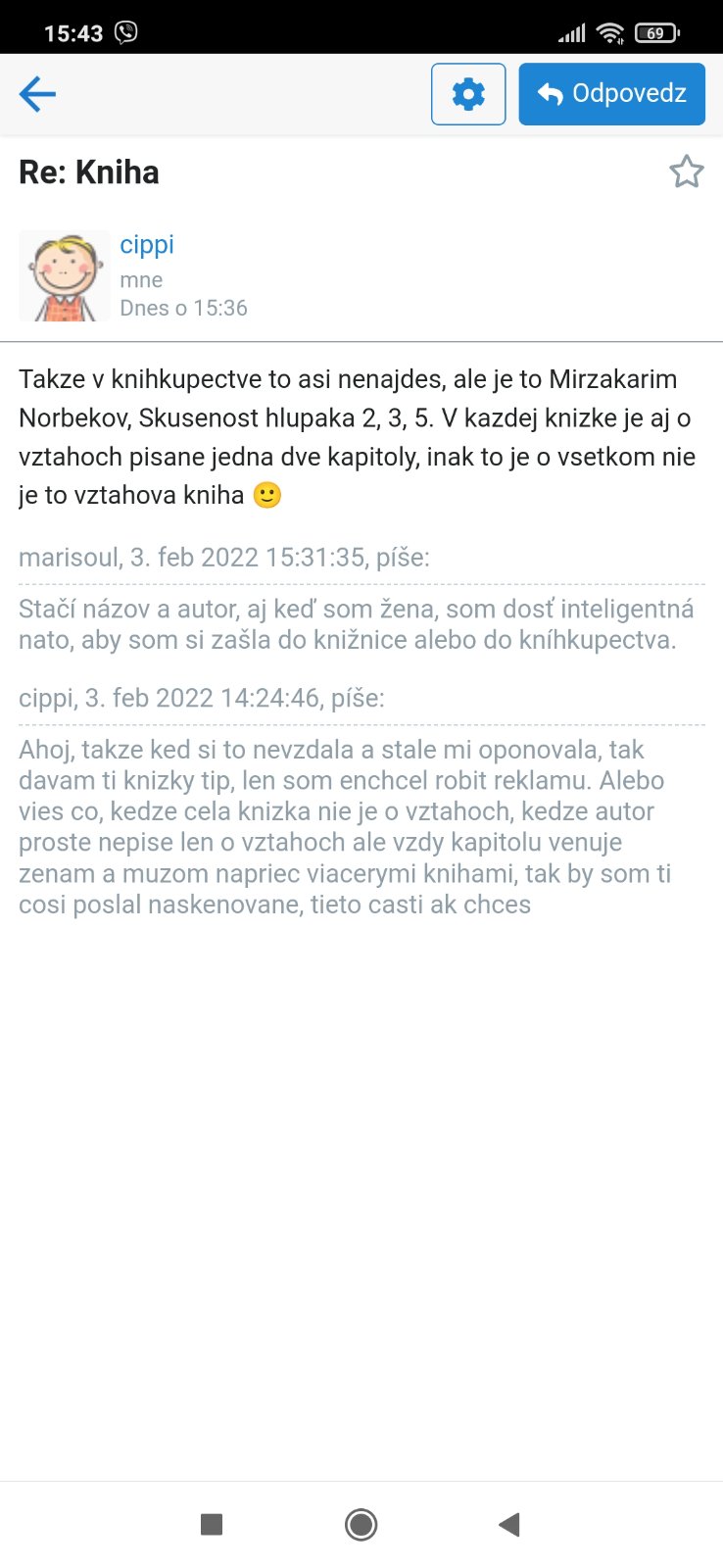Open message settings gear

468,94
